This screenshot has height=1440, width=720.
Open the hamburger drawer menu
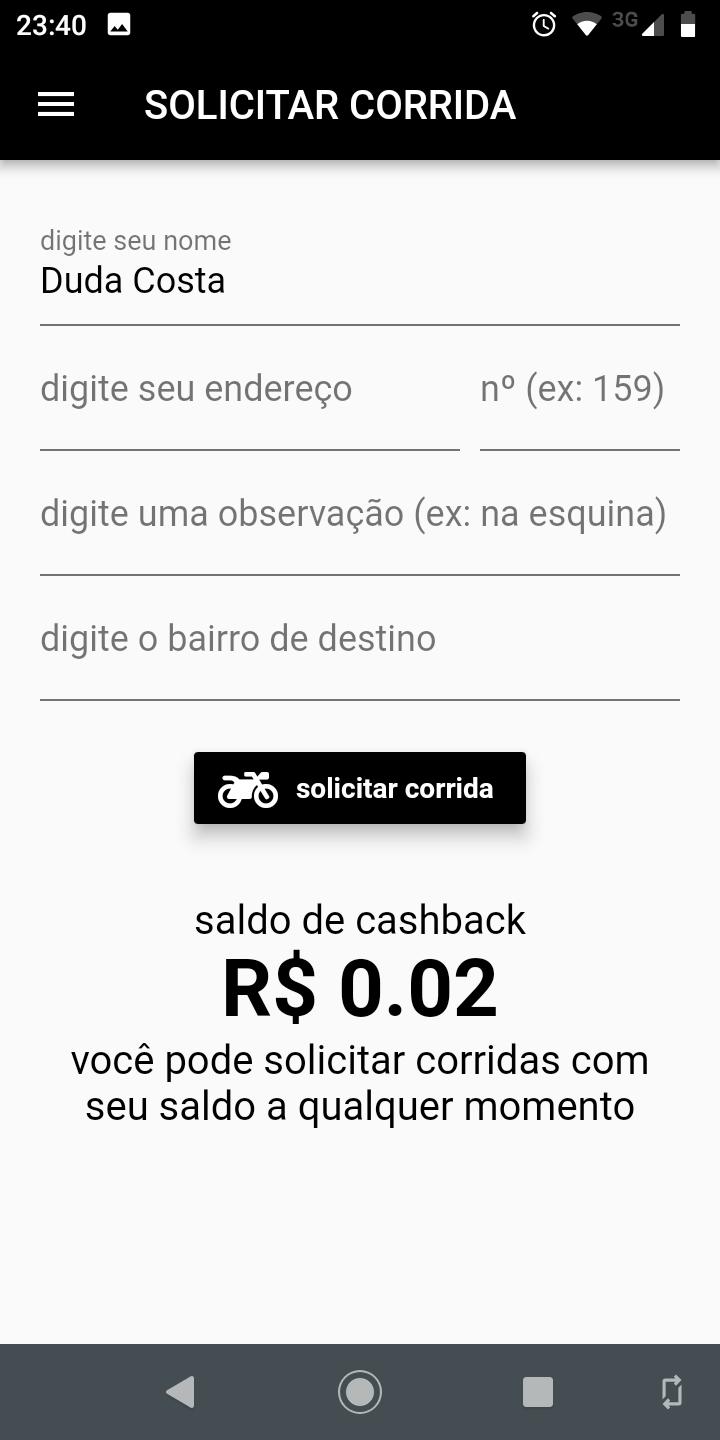[x=56, y=105]
